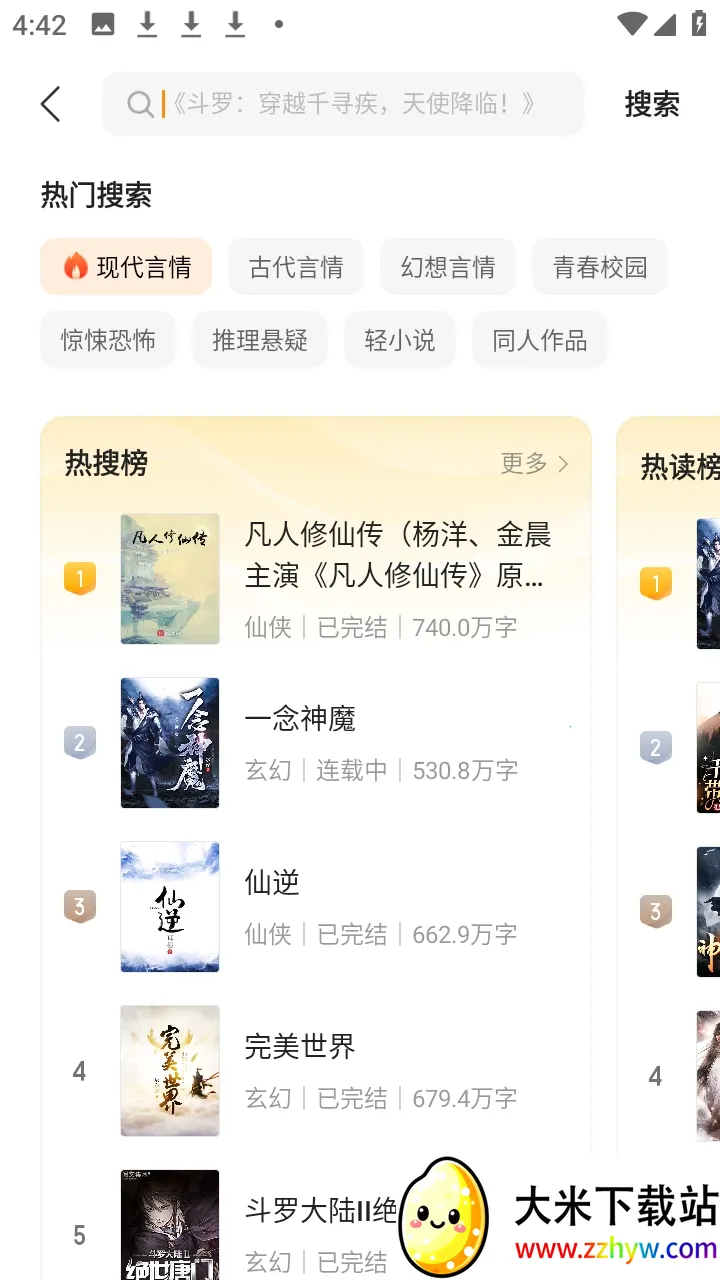Image resolution: width=720 pixels, height=1280 pixels.
Task: Open the book 仙逆
Action: coord(272,882)
